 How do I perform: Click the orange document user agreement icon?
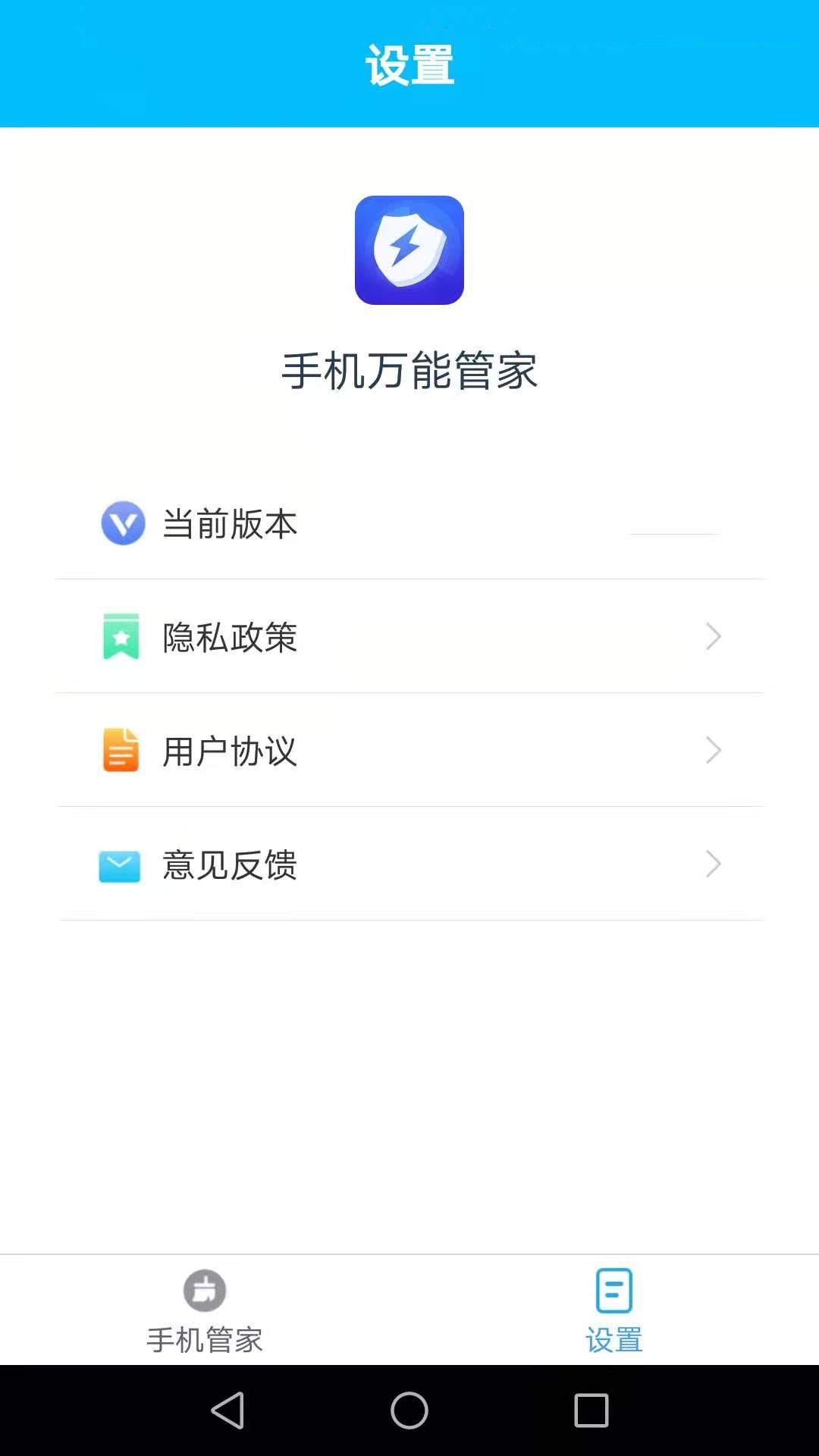point(120,751)
